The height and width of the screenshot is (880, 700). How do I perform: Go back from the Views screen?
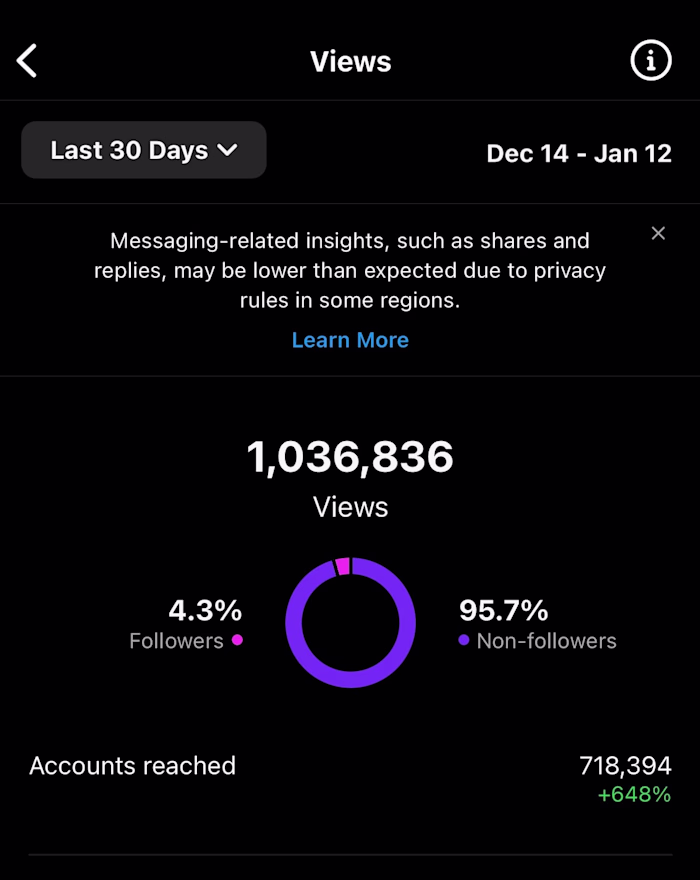tap(27, 61)
